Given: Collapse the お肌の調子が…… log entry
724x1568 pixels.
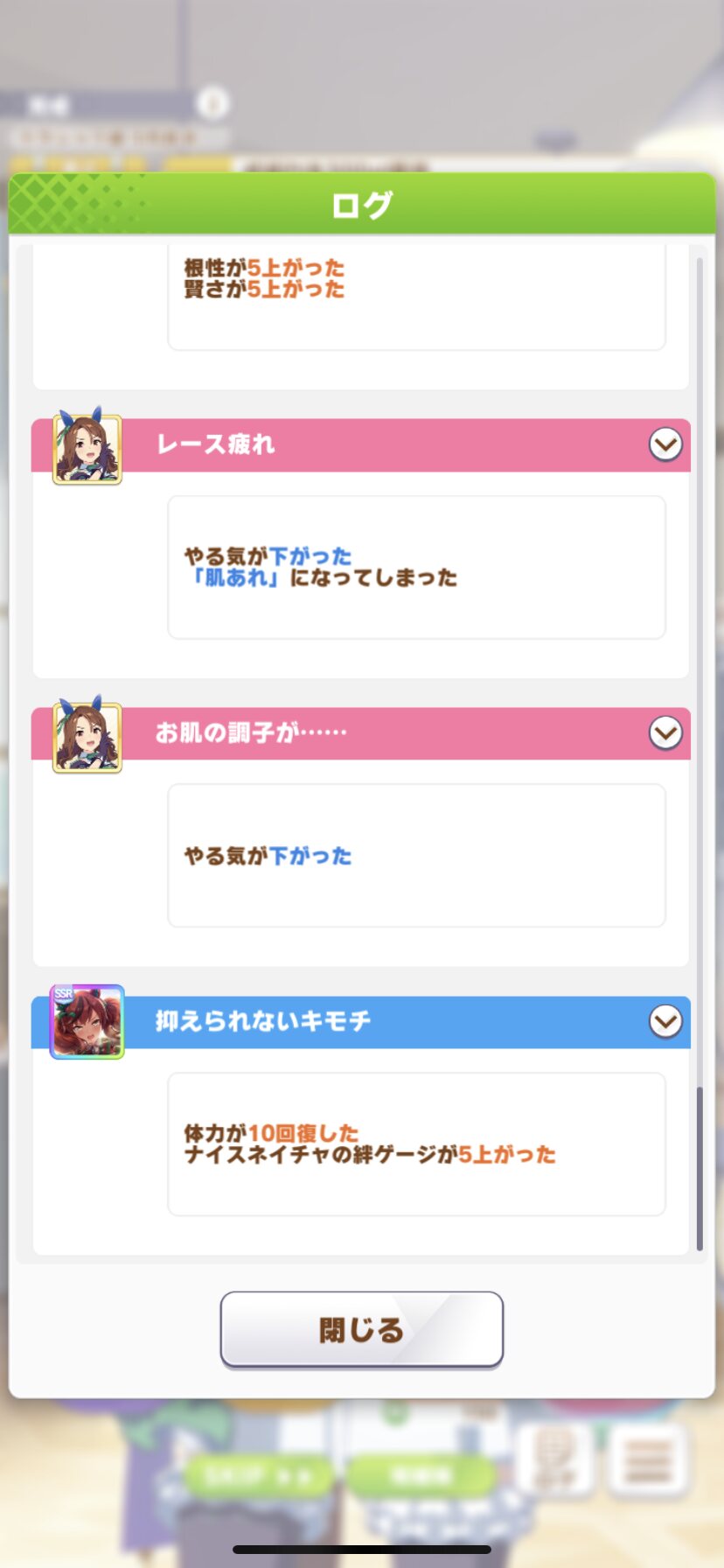Looking at the screenshot, I should point(665,732).
